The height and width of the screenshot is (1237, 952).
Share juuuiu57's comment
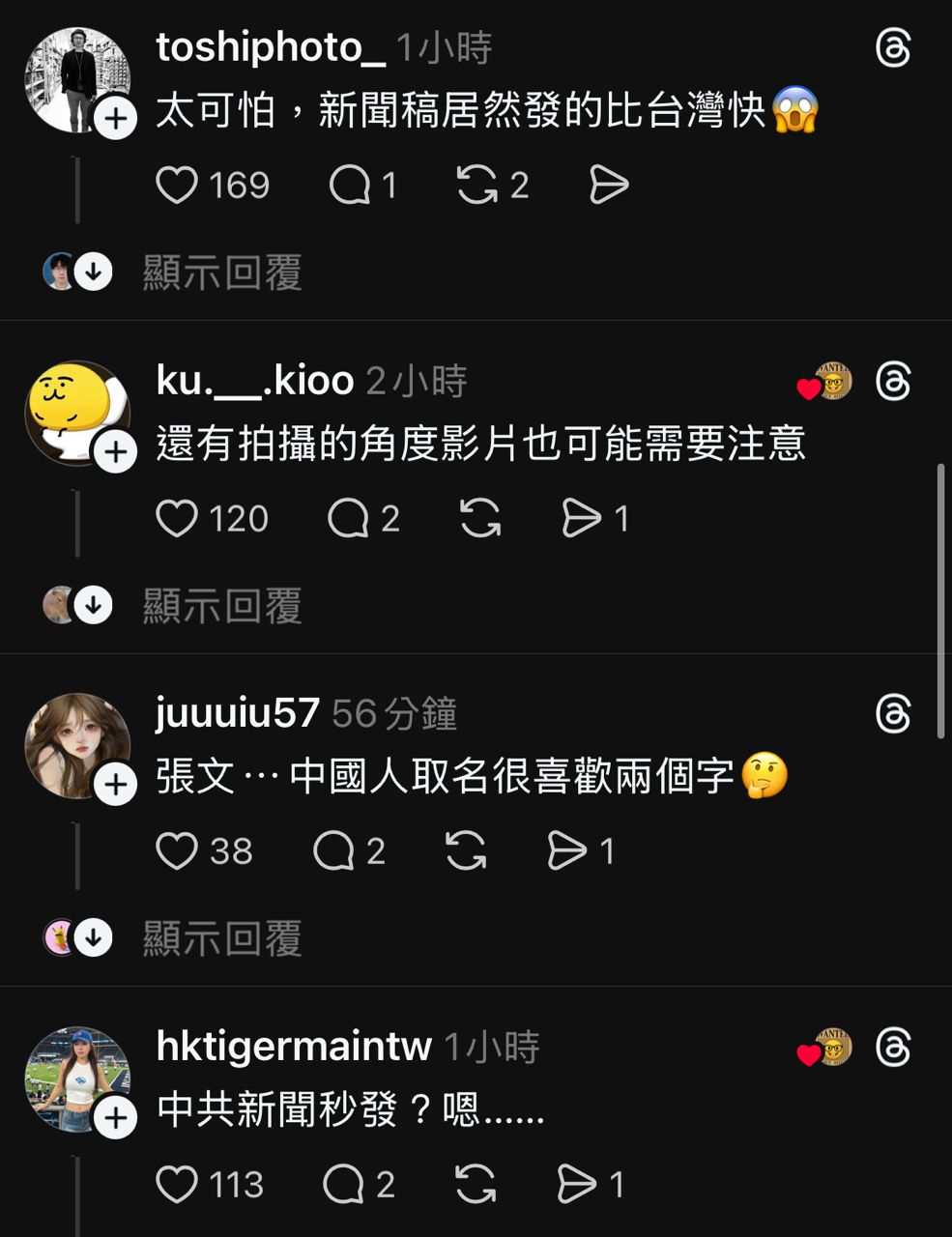click(566, 851)
